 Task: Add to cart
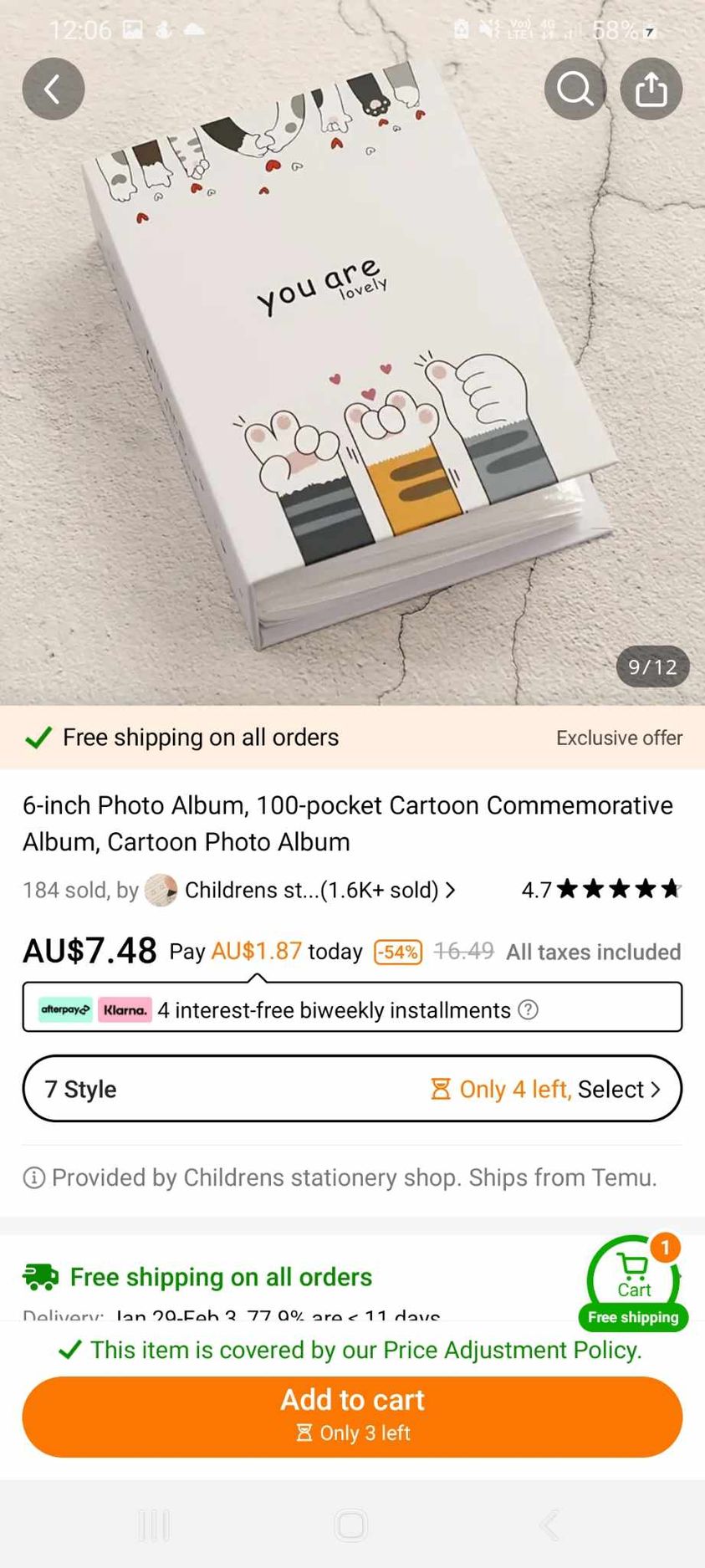[352, 1416]
